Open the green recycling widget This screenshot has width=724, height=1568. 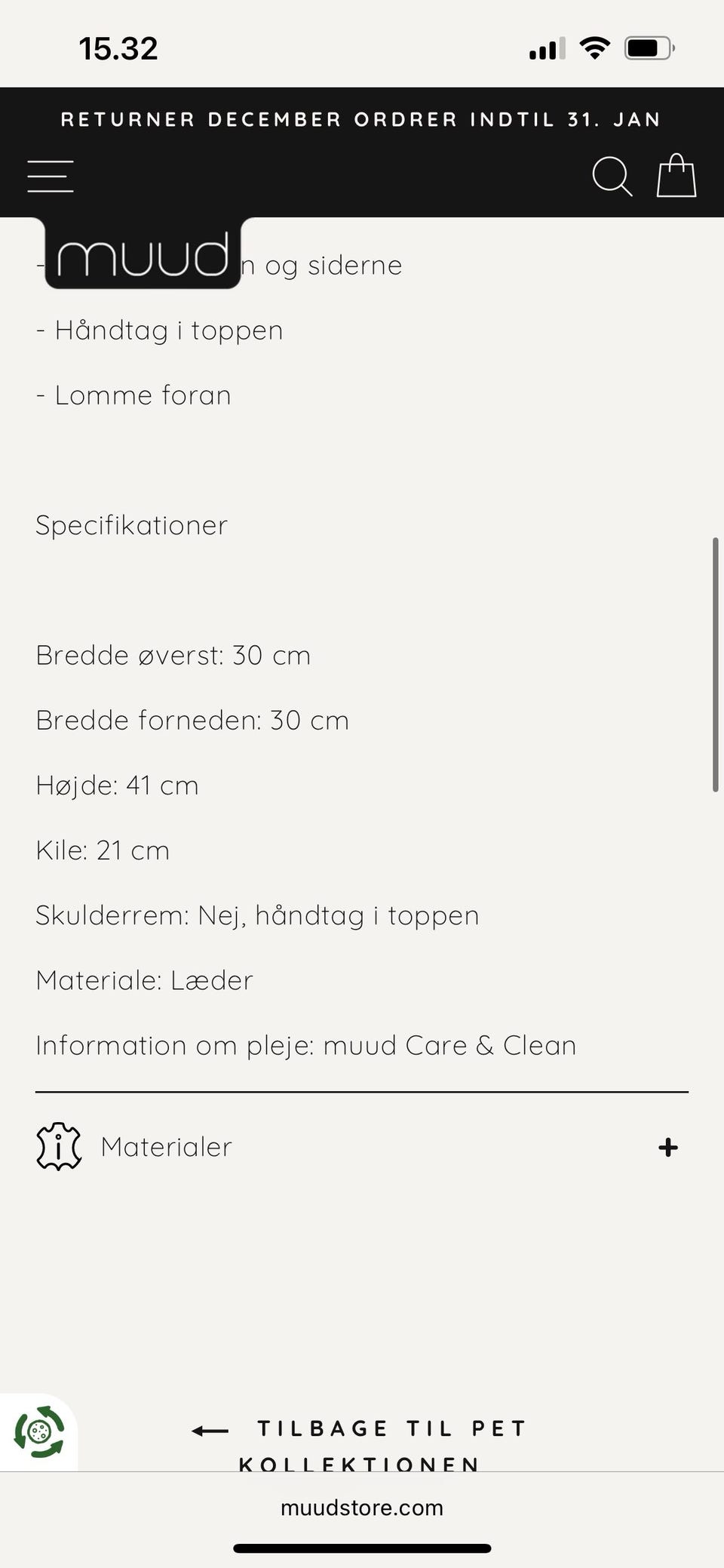[x=39, y=1431]
